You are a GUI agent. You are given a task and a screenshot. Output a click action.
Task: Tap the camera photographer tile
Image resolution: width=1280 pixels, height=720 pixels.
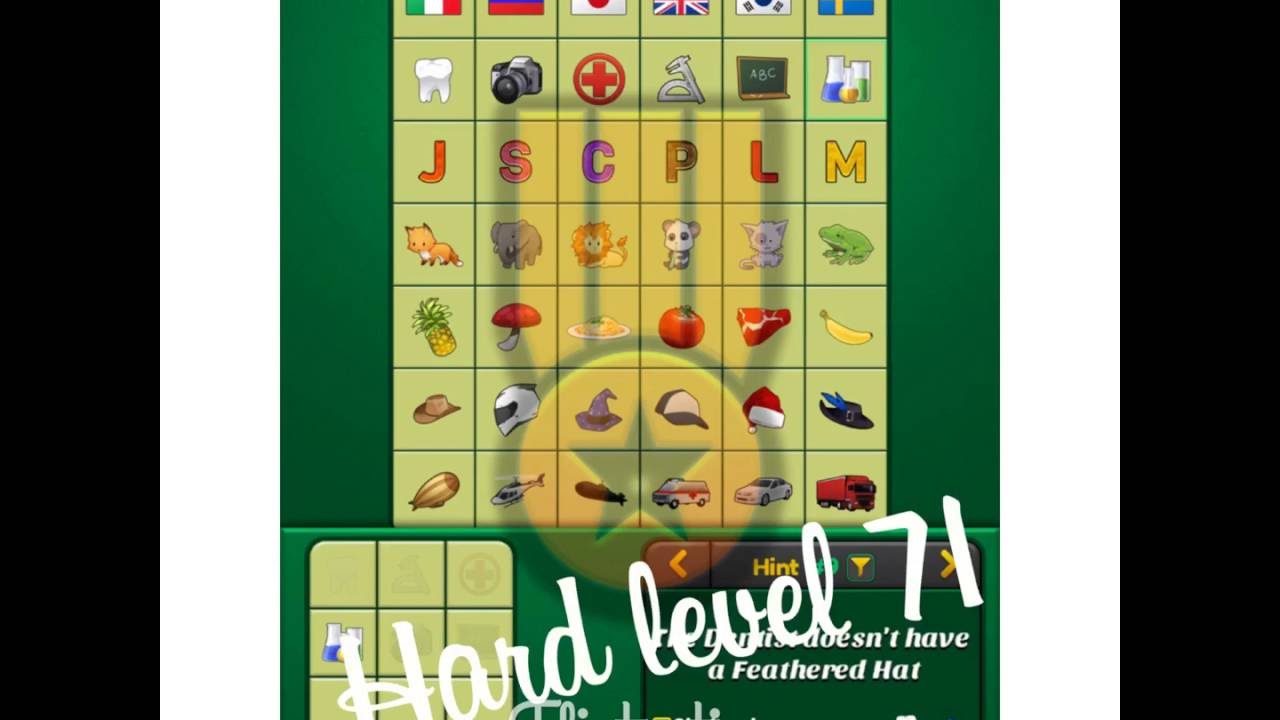(516, 80)
